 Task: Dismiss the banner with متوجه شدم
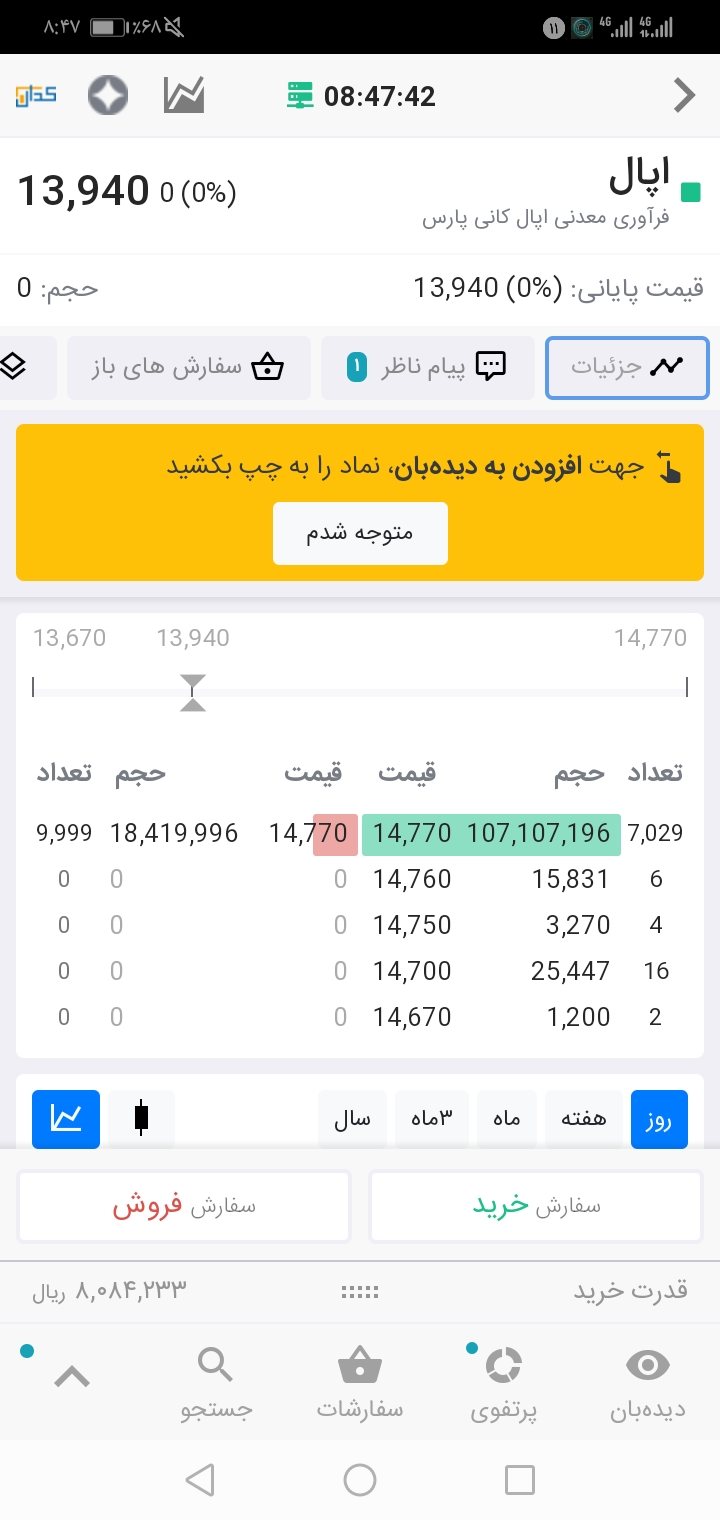360,533
